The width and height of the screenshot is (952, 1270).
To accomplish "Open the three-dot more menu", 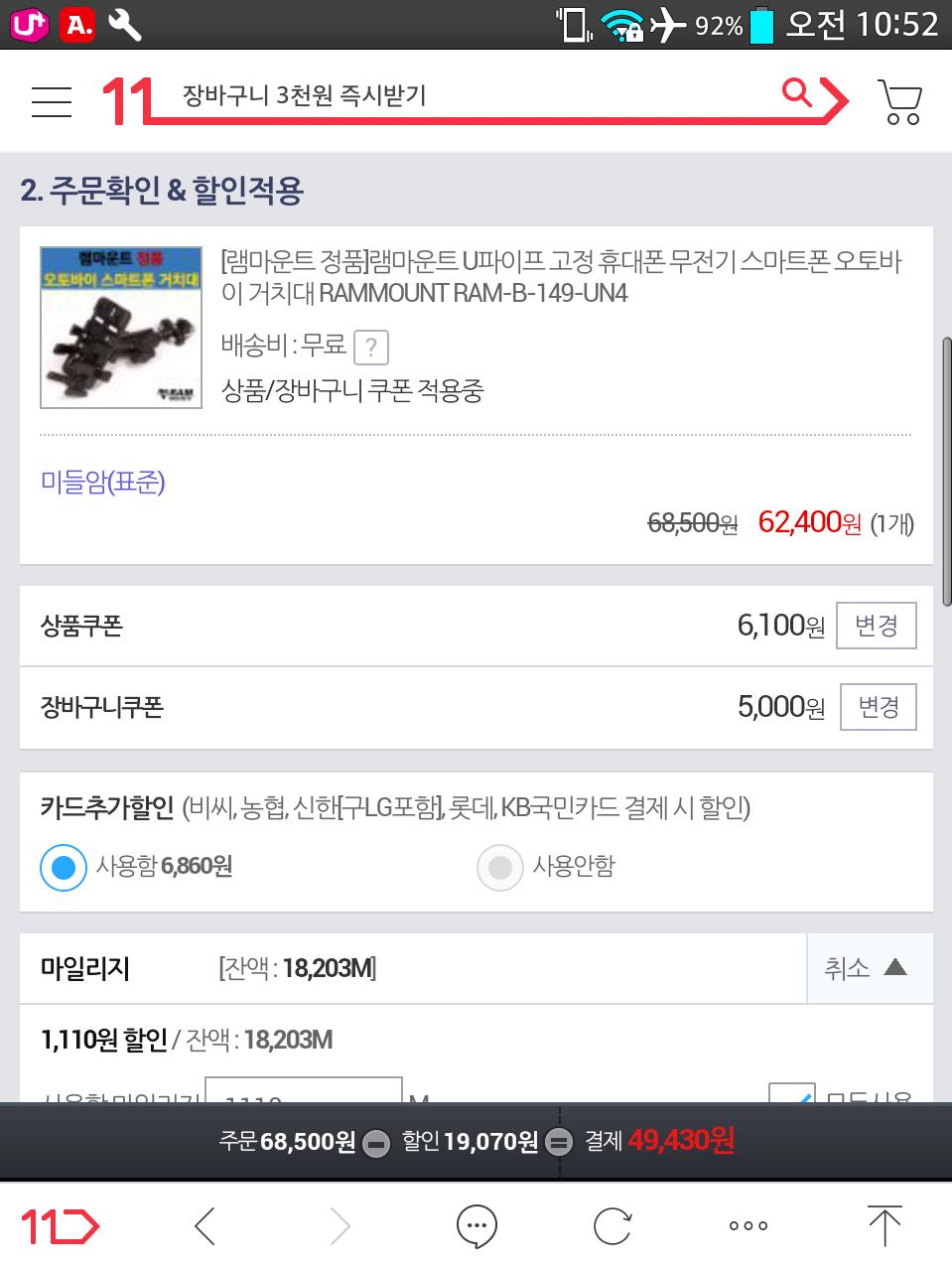I will click(748, 1226).
